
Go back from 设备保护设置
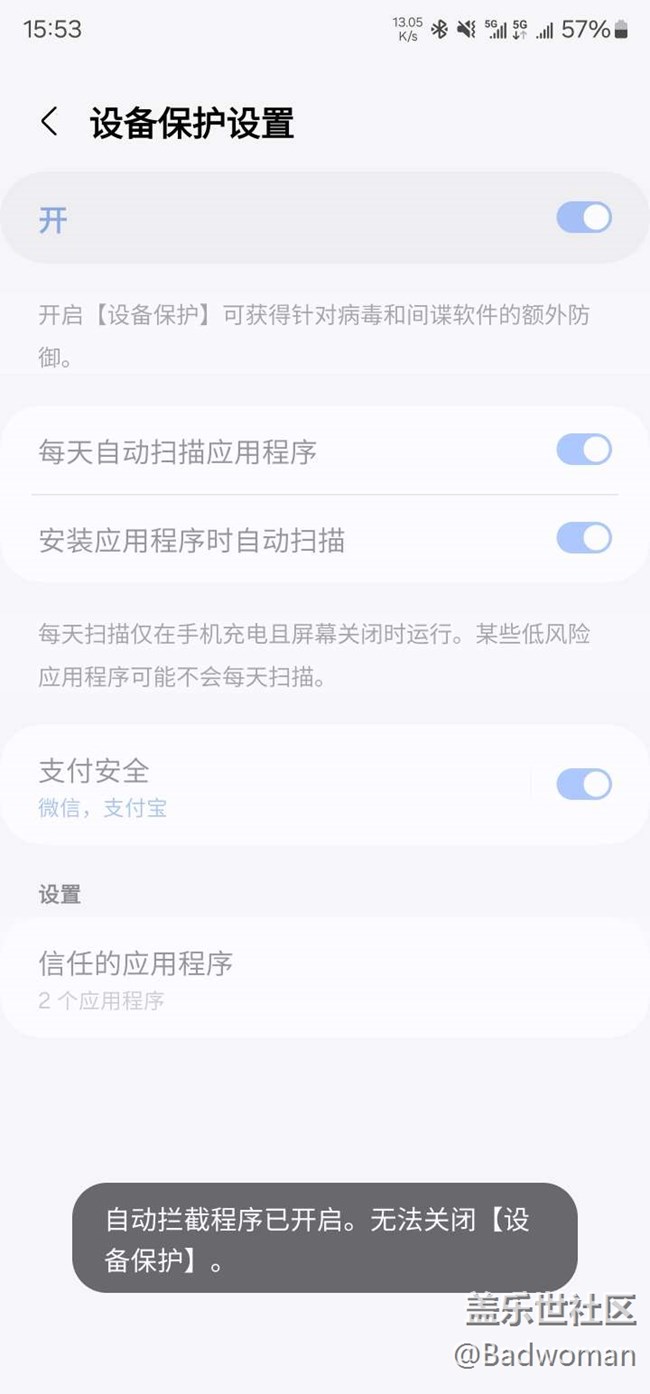49,122
